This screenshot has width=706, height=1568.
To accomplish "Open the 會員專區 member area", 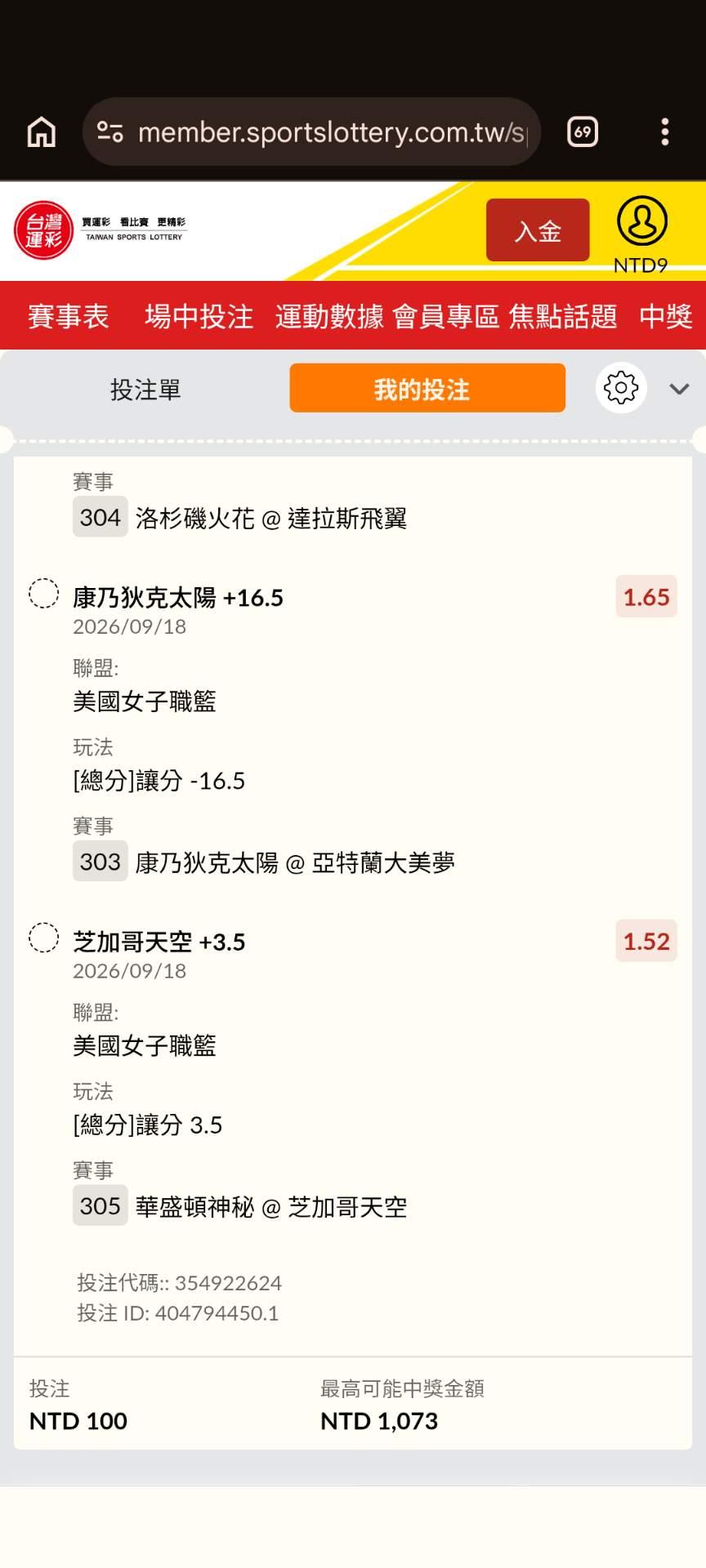I will pyautogui.click(x=446, y=316).
